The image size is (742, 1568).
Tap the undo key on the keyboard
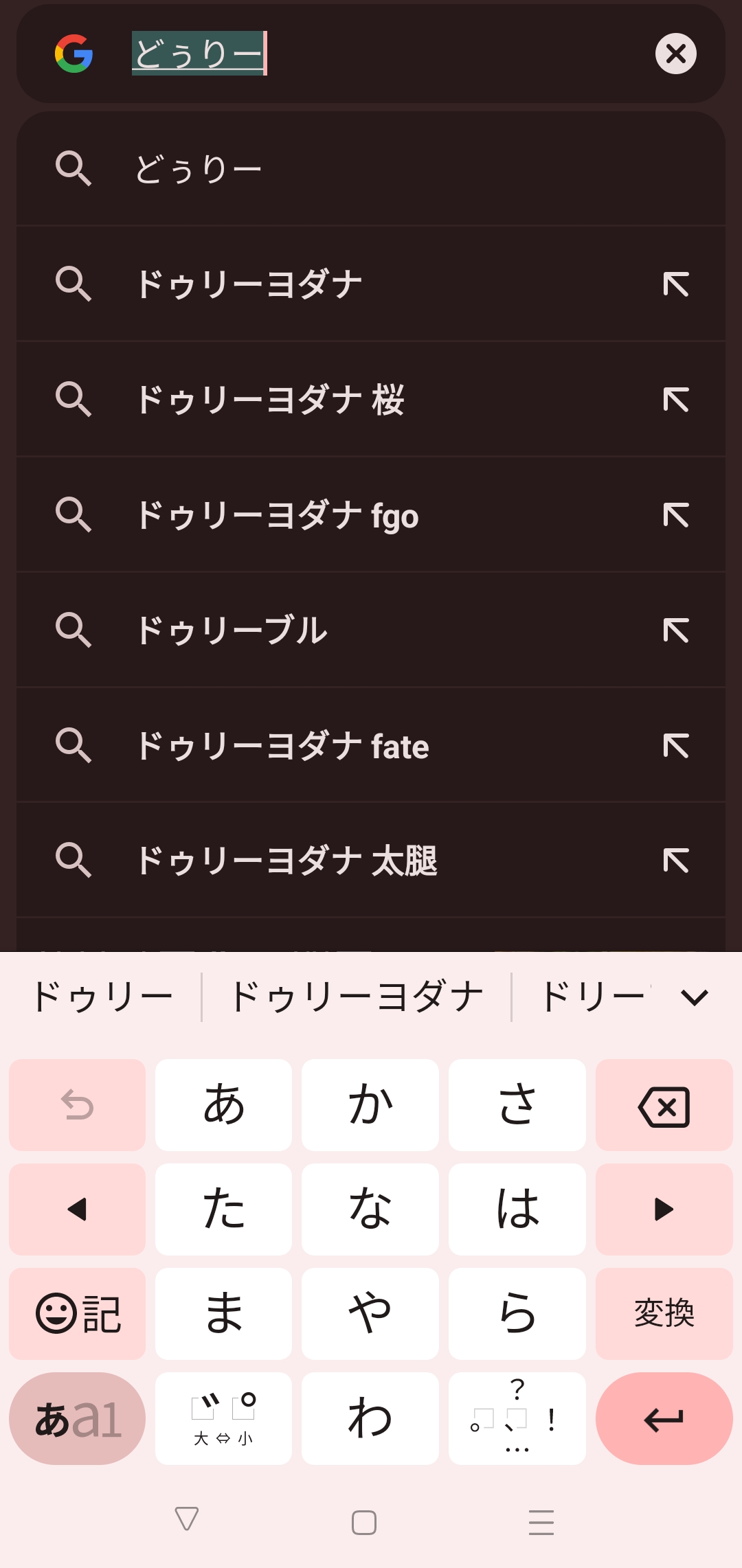tap(78, 1106)
